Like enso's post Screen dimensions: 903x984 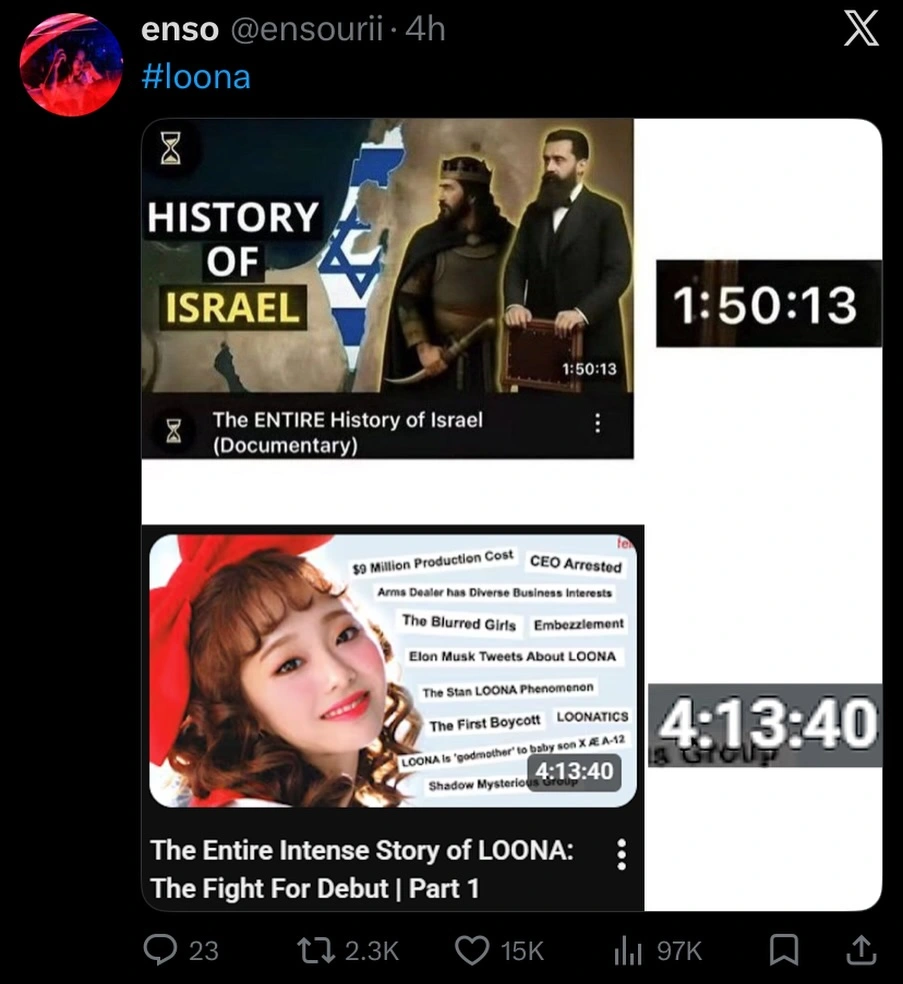(x=471, y=949)
